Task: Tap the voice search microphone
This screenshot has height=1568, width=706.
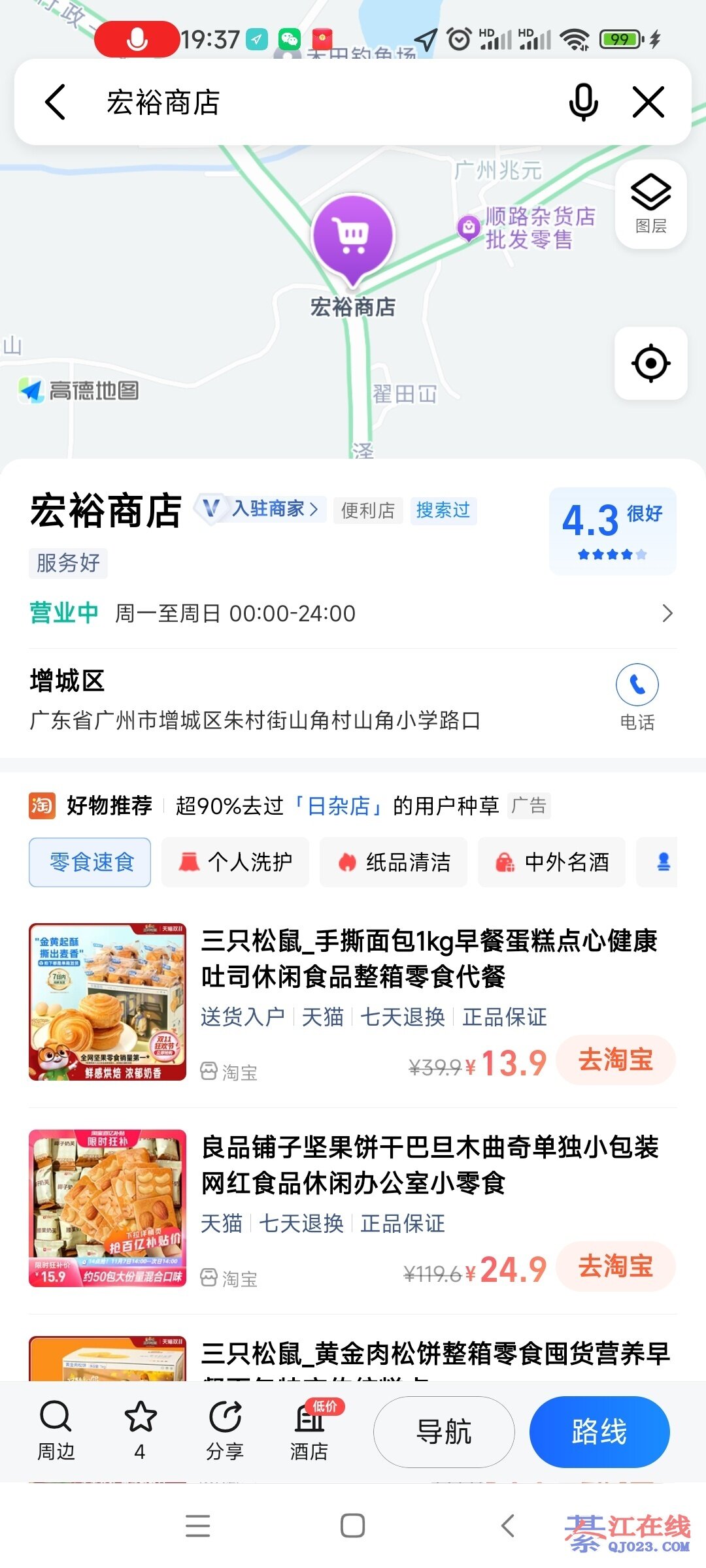Action: 583,103
